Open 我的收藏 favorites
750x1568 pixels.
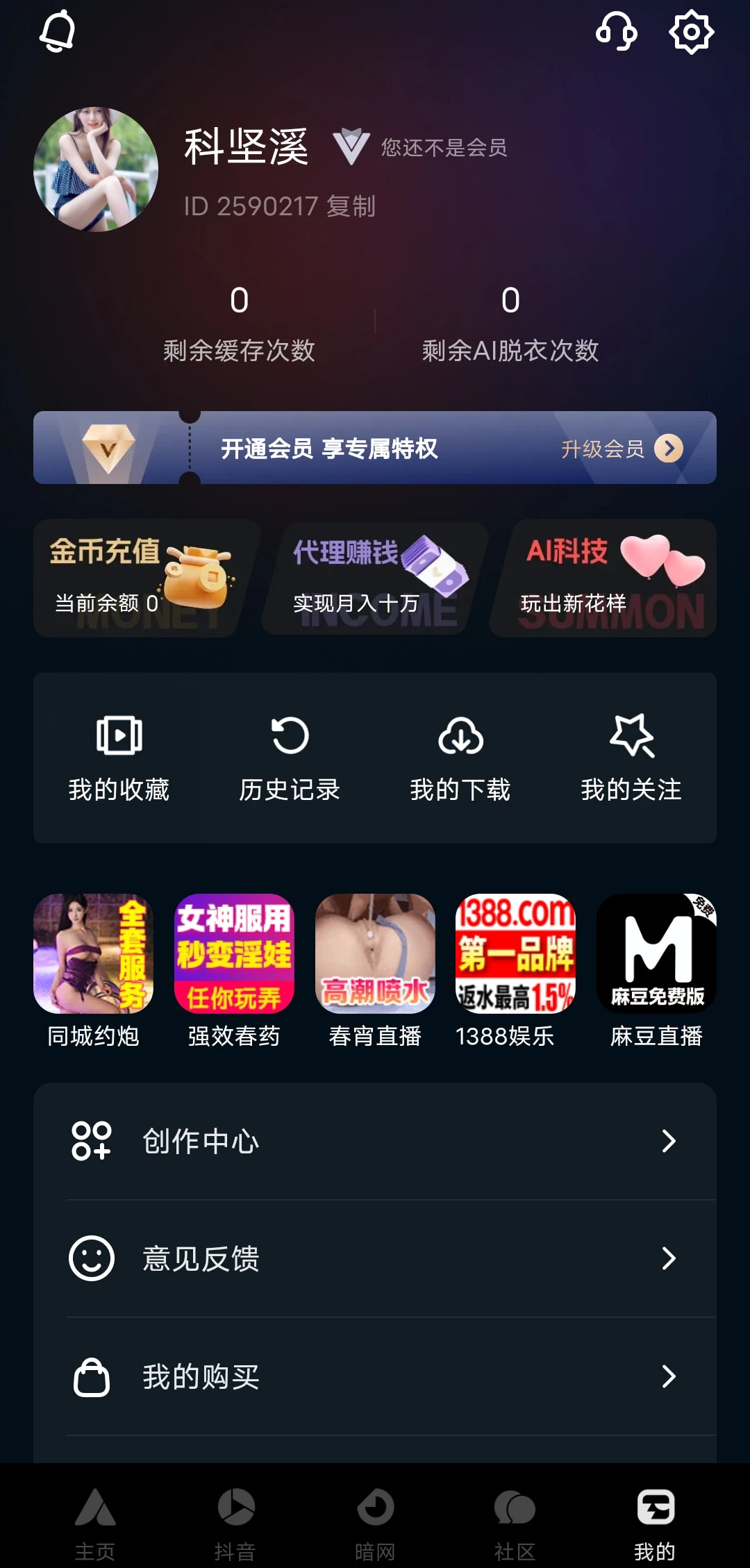(119, 757)
